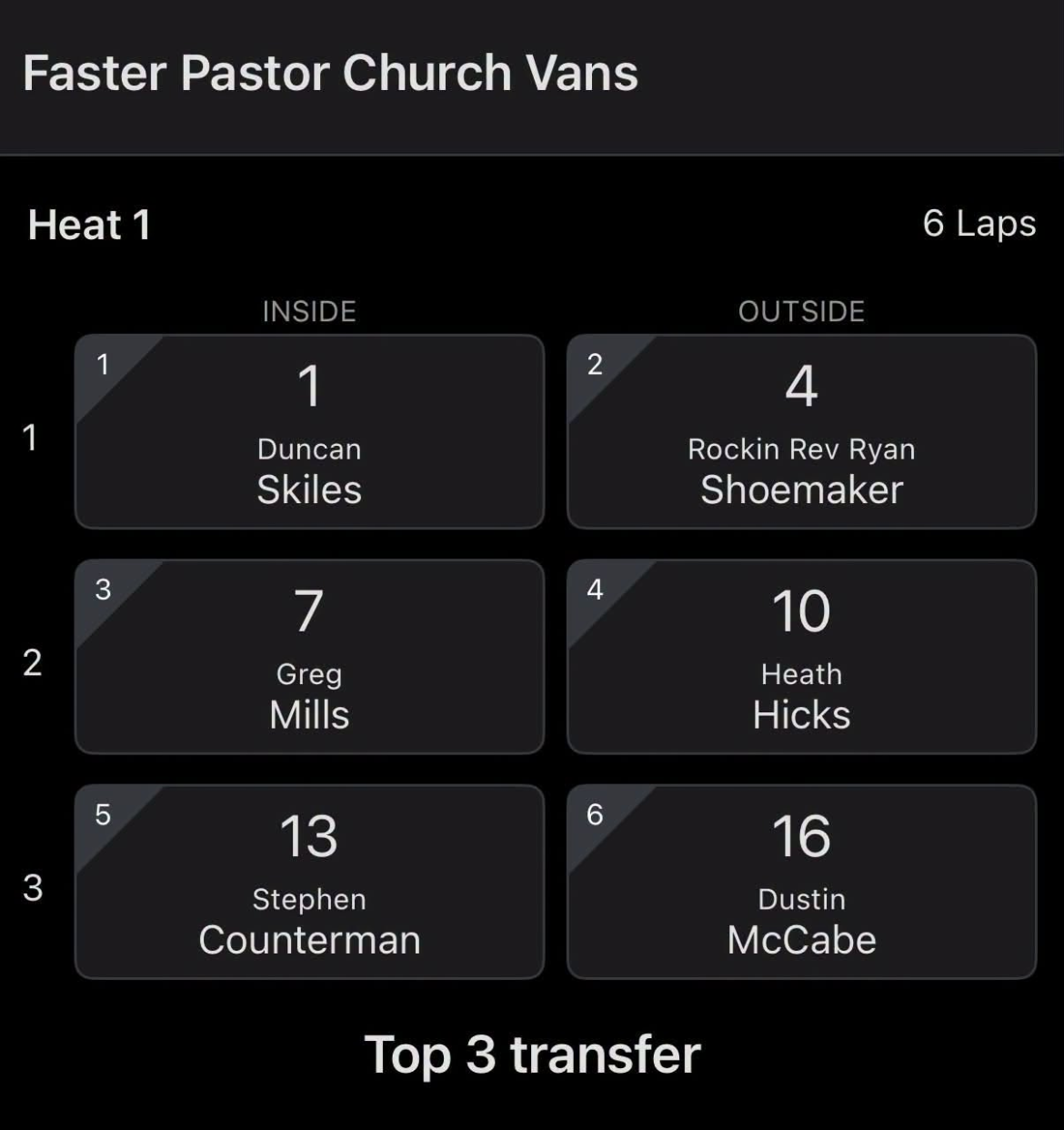
Task: Open Rockin Rev Ryan Shoemaker's card
Action: click(x=801, y=431)
